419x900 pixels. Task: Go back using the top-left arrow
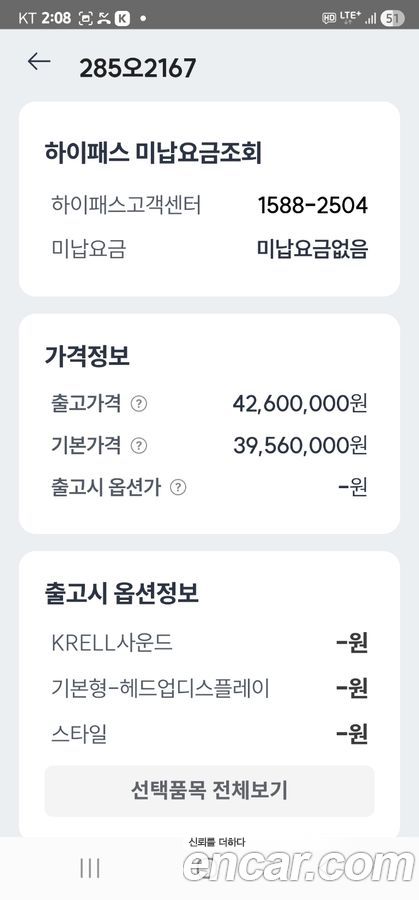coord(39,61)
